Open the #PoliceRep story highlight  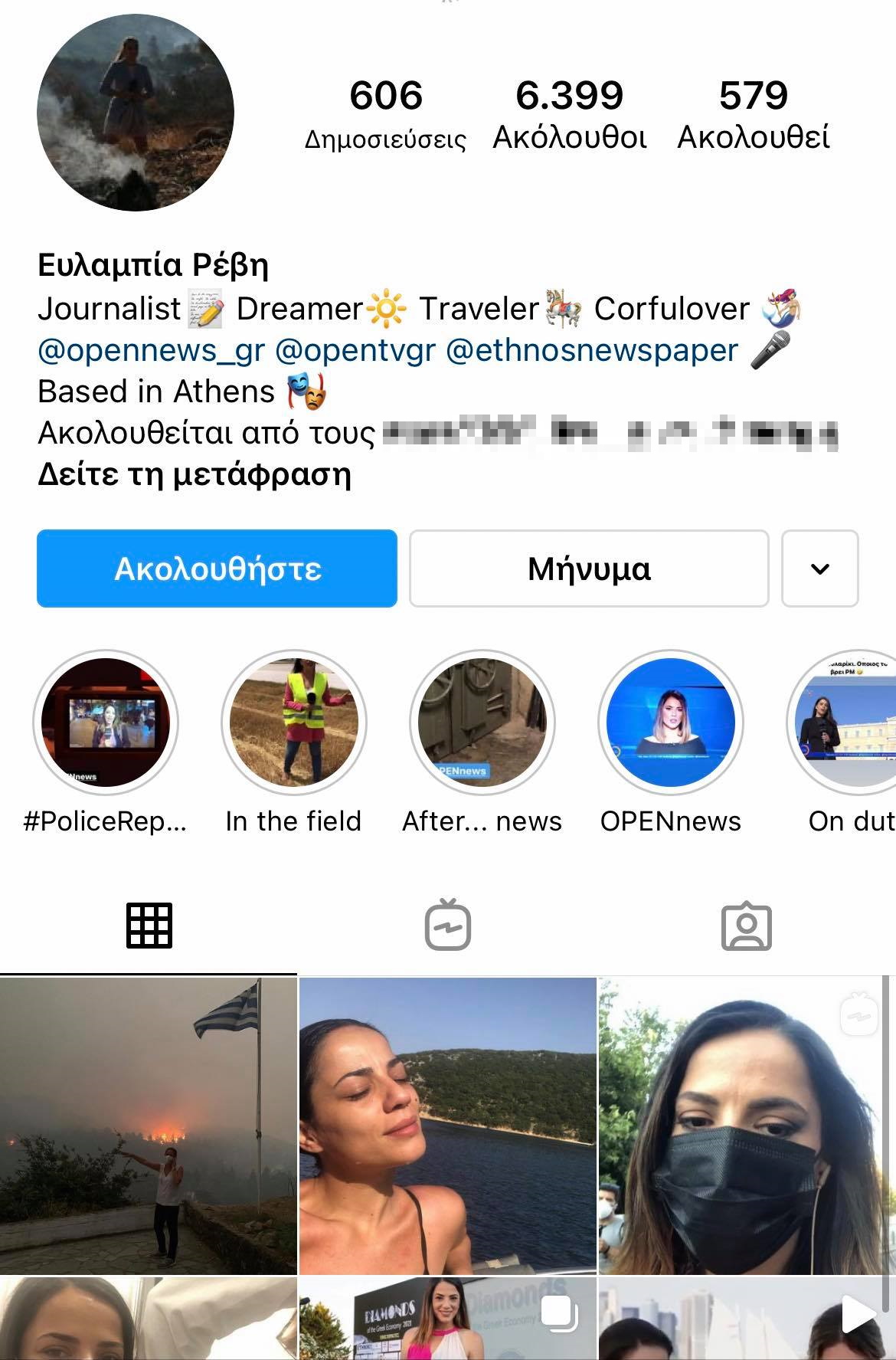click(106, 723)
